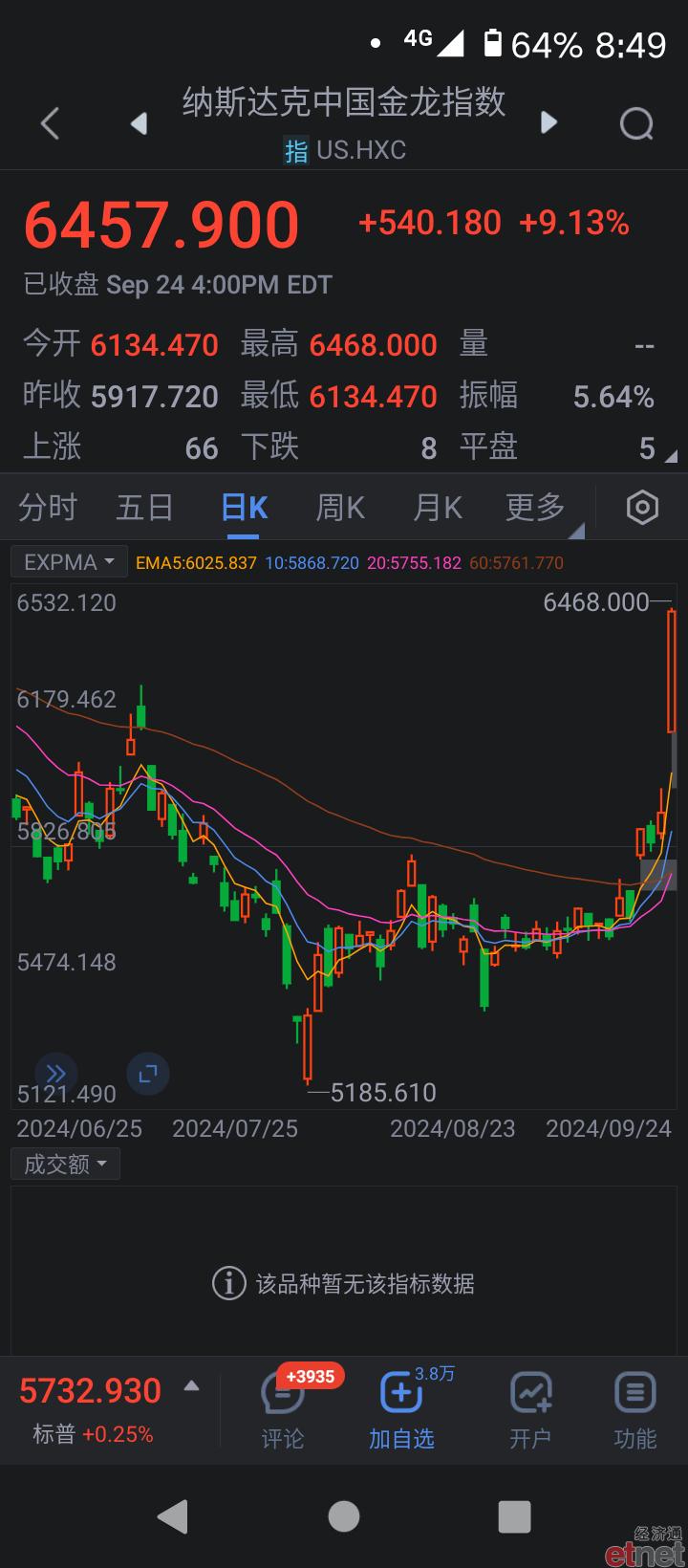
Task: Open the EXPMA indicator dropdown
Action: click(x=69, y=562)
